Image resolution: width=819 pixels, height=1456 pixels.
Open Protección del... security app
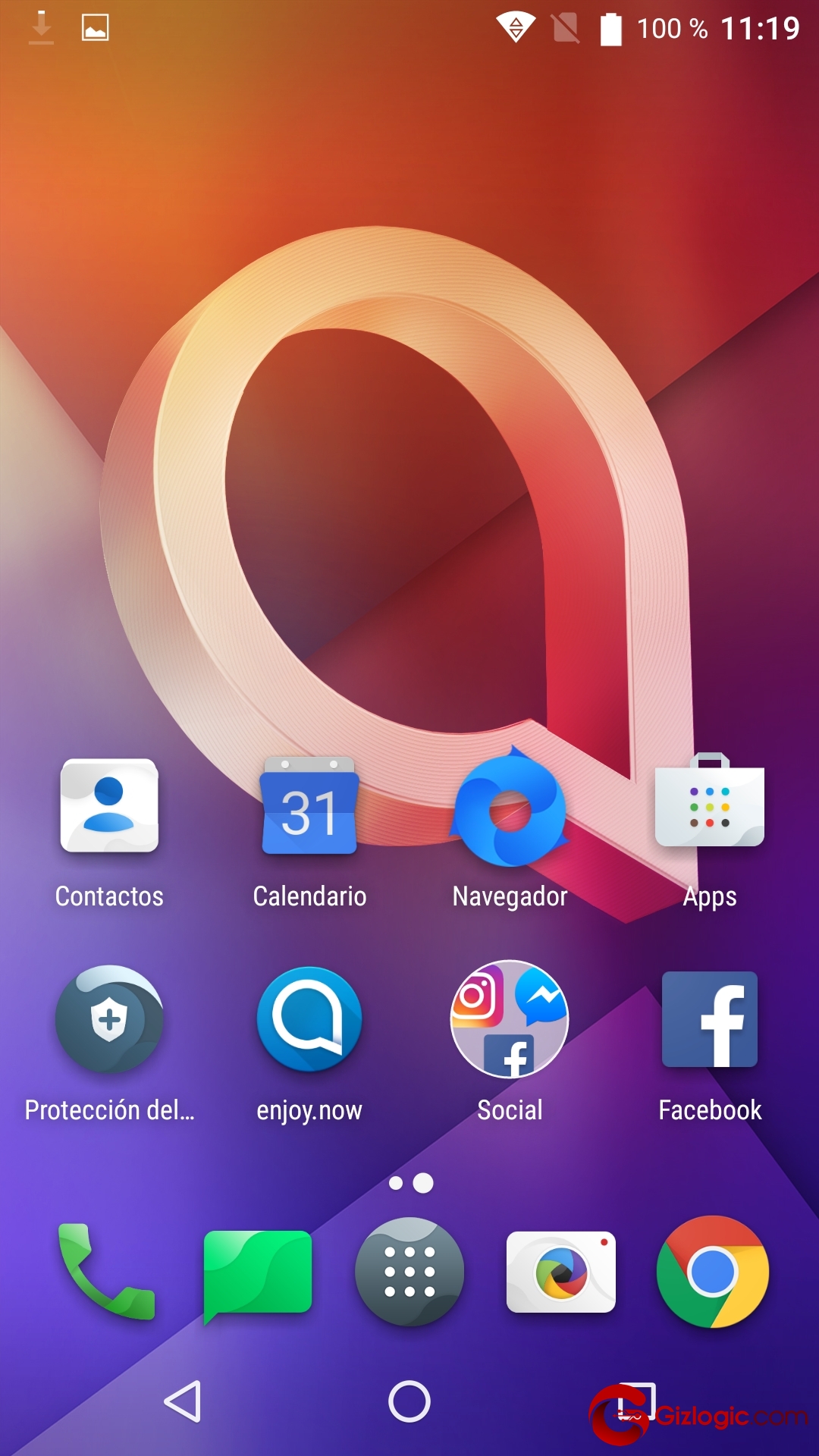coord(109,1019)
